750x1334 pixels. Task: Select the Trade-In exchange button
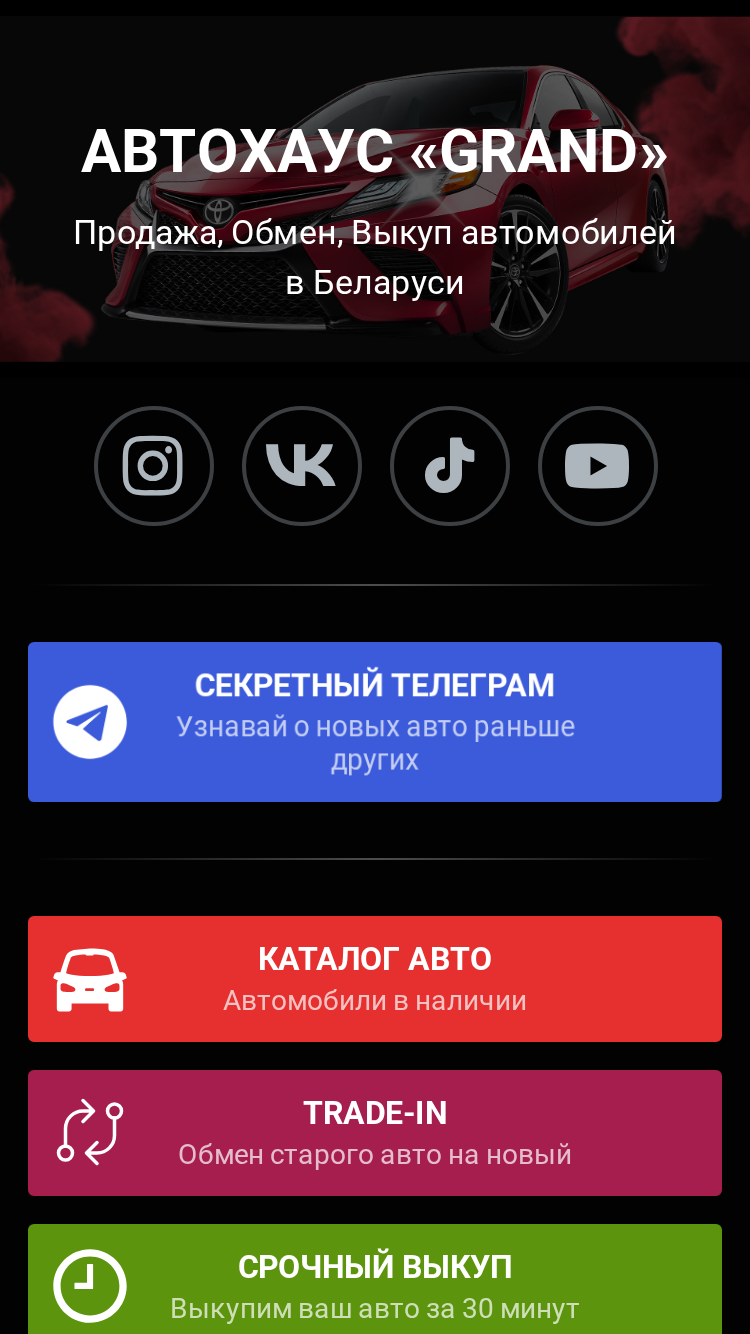coord(375,1133)
